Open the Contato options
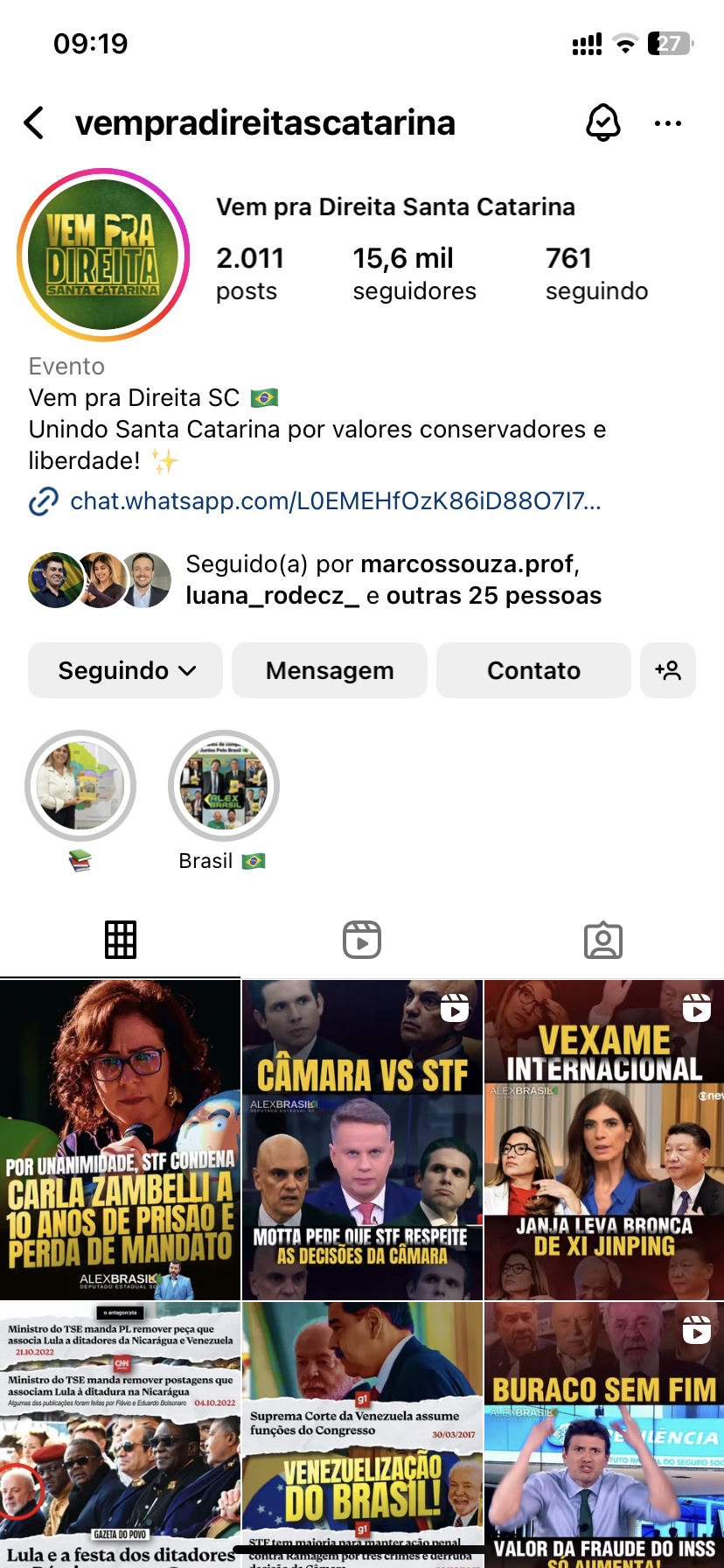This screenshot has width=724, height=1568. [533, 670]
